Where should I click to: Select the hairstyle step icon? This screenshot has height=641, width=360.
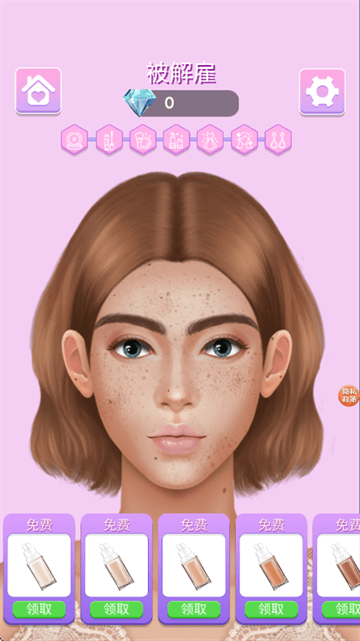(244, 139)
